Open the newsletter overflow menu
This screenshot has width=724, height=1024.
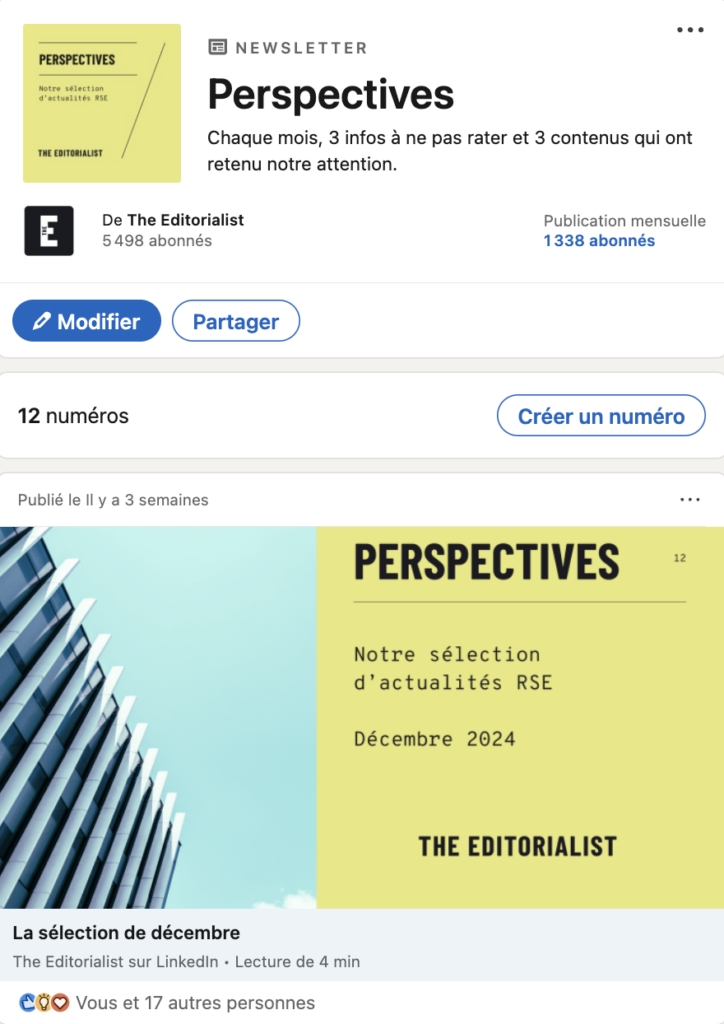coord(690,30)
